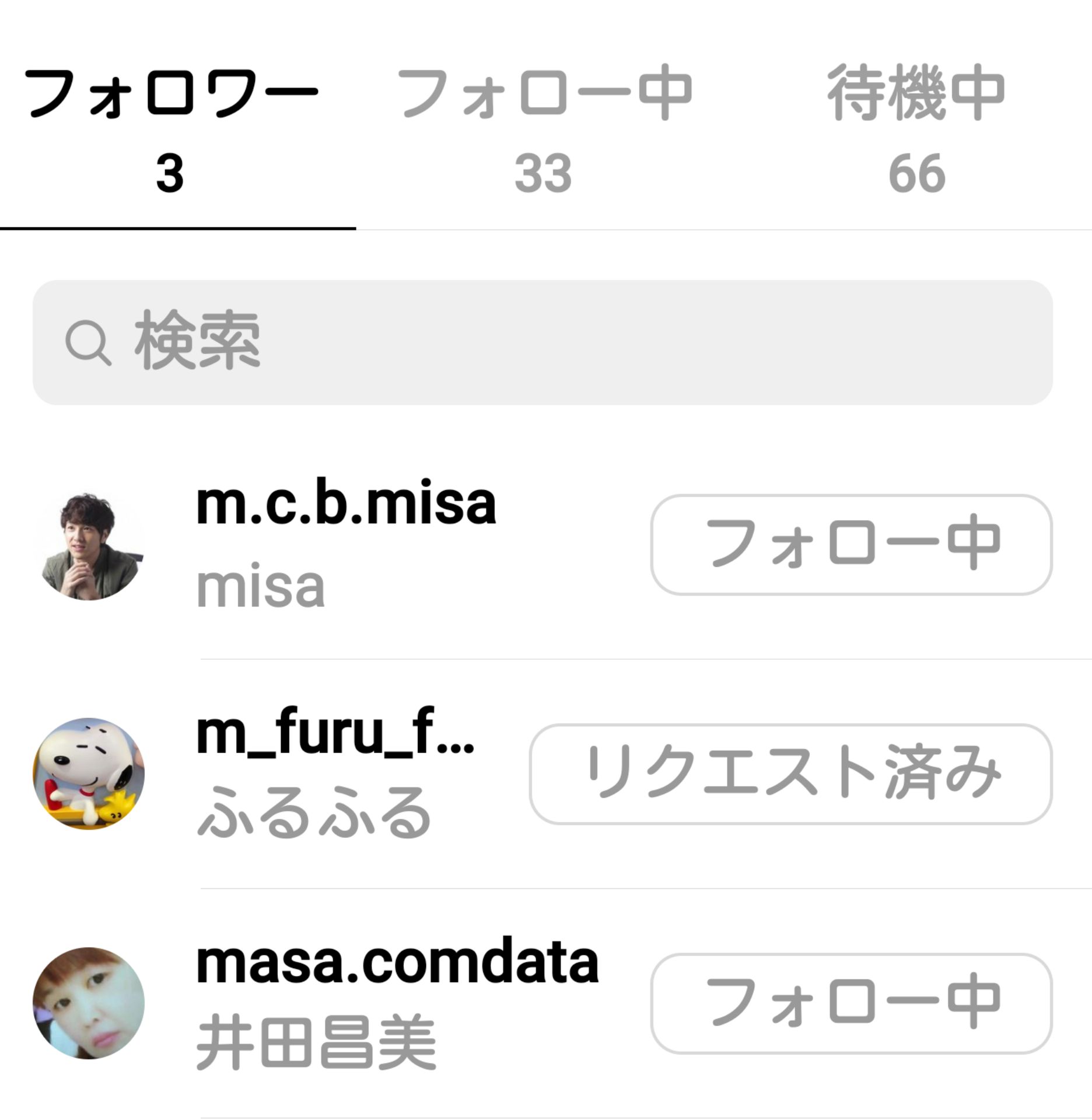Switch to the フォロワー tab

click(x=170, y=131)
